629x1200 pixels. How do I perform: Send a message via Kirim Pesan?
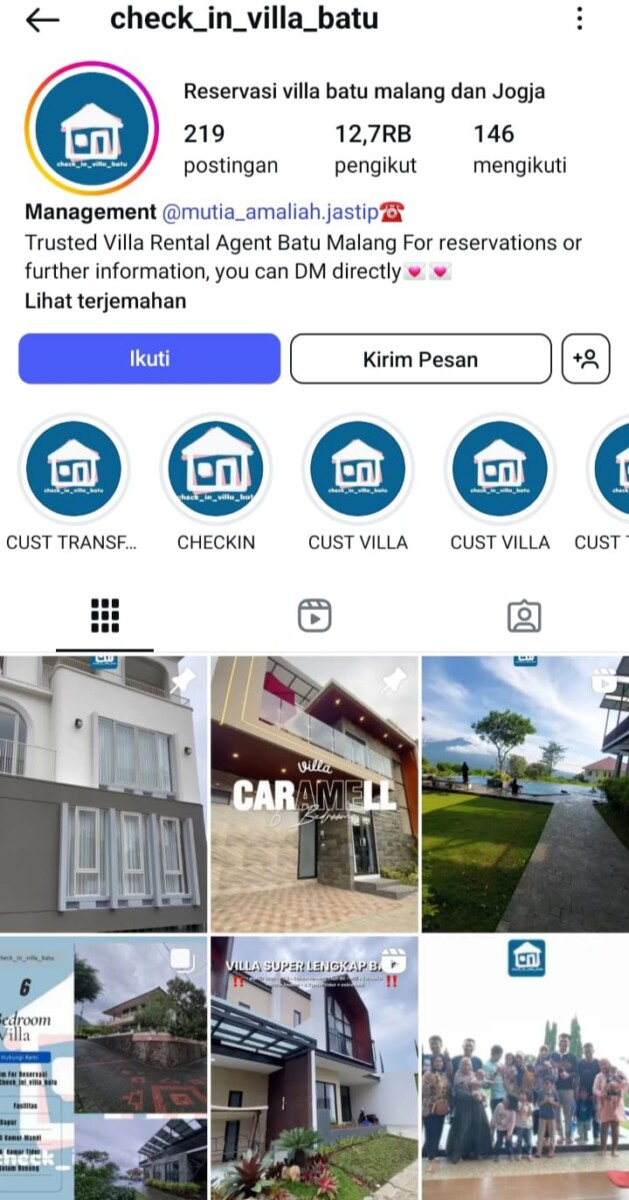click(420, 359)
